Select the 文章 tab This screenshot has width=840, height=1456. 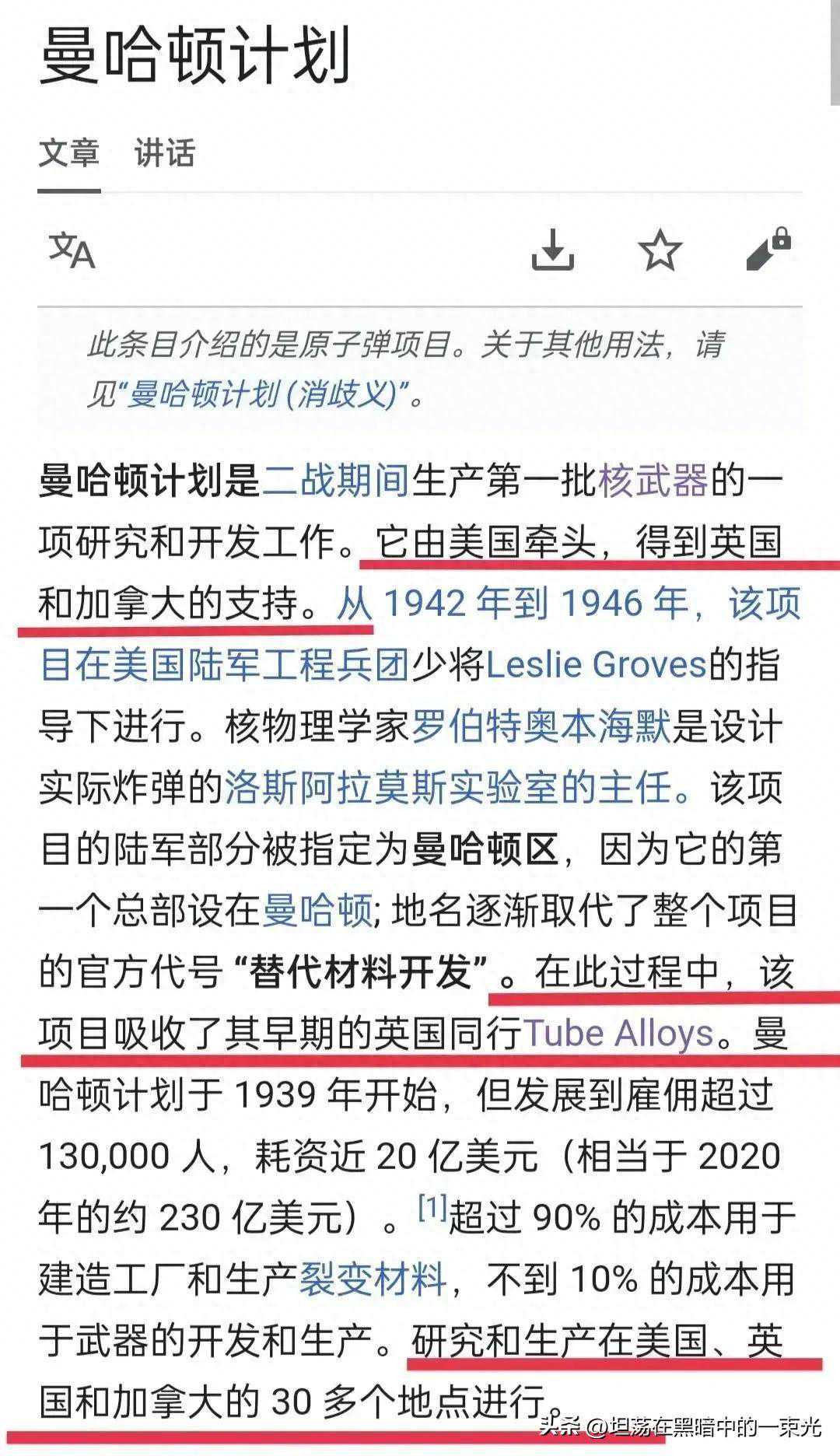point(69,152)
